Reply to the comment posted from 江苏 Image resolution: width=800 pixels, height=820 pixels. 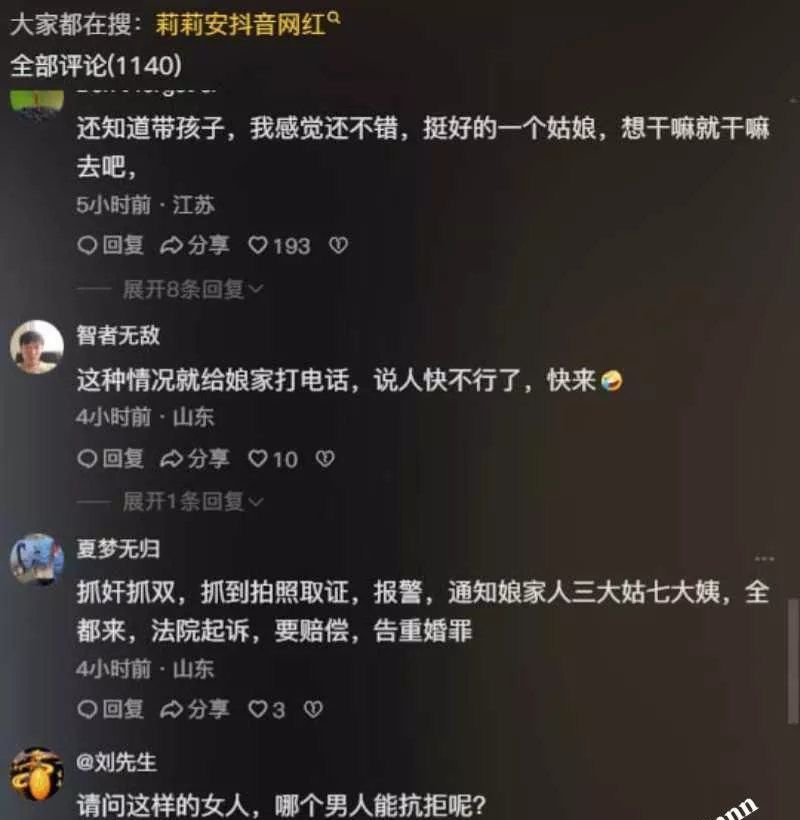tap(111, 245)
